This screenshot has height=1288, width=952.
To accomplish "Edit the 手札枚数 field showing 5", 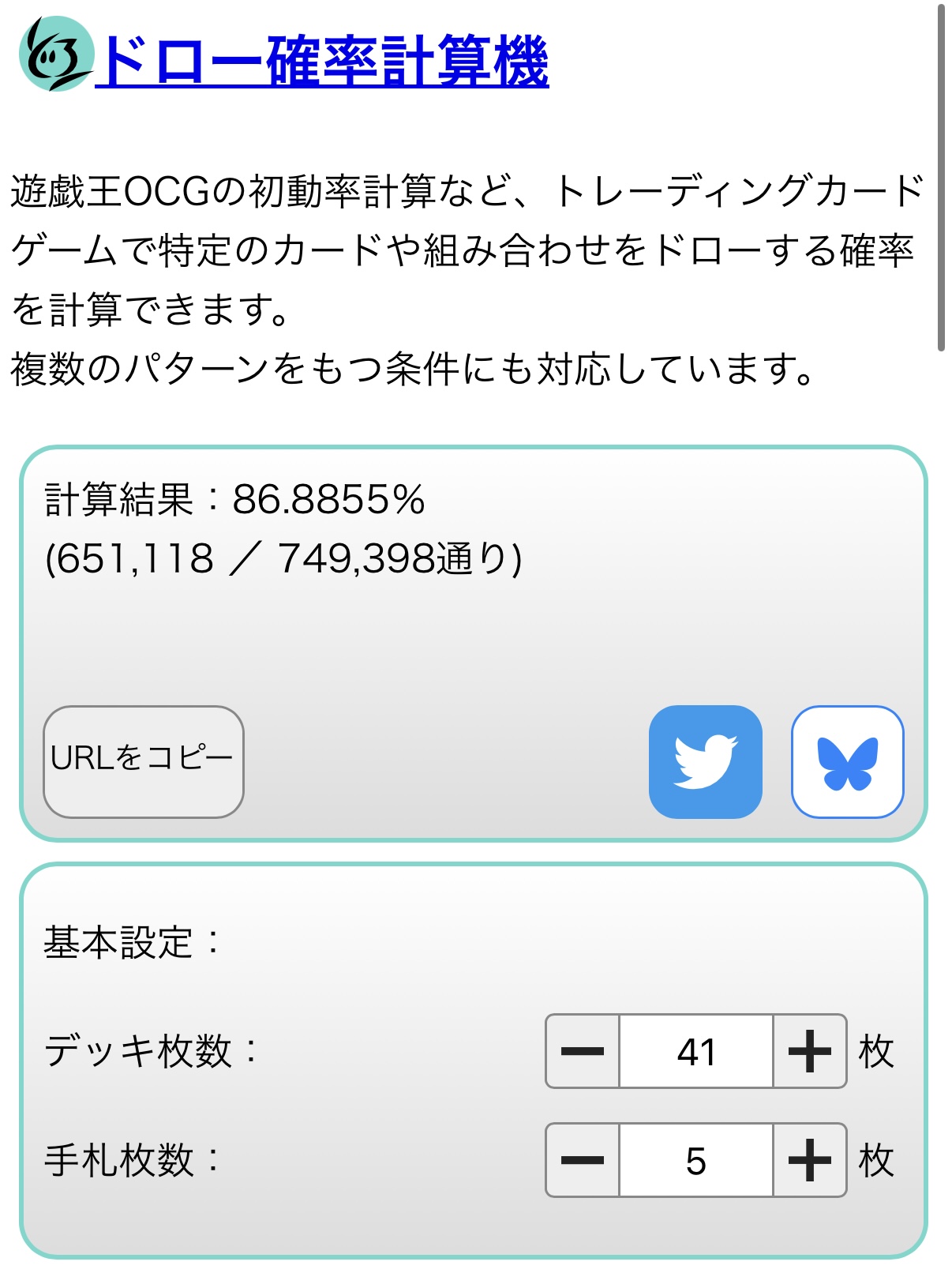I will [x=695, y=1160].
